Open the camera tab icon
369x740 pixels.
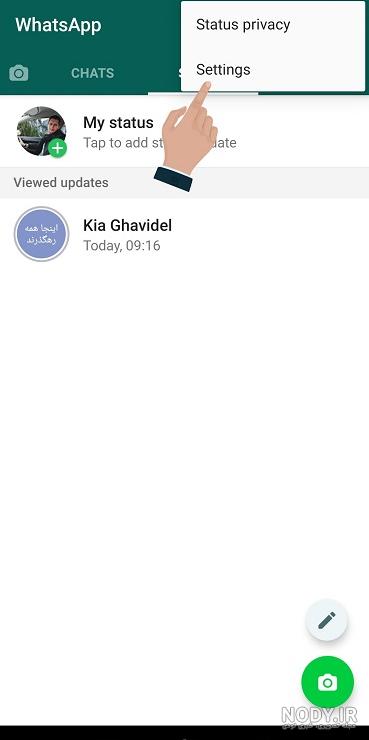(x=19, y=73)
